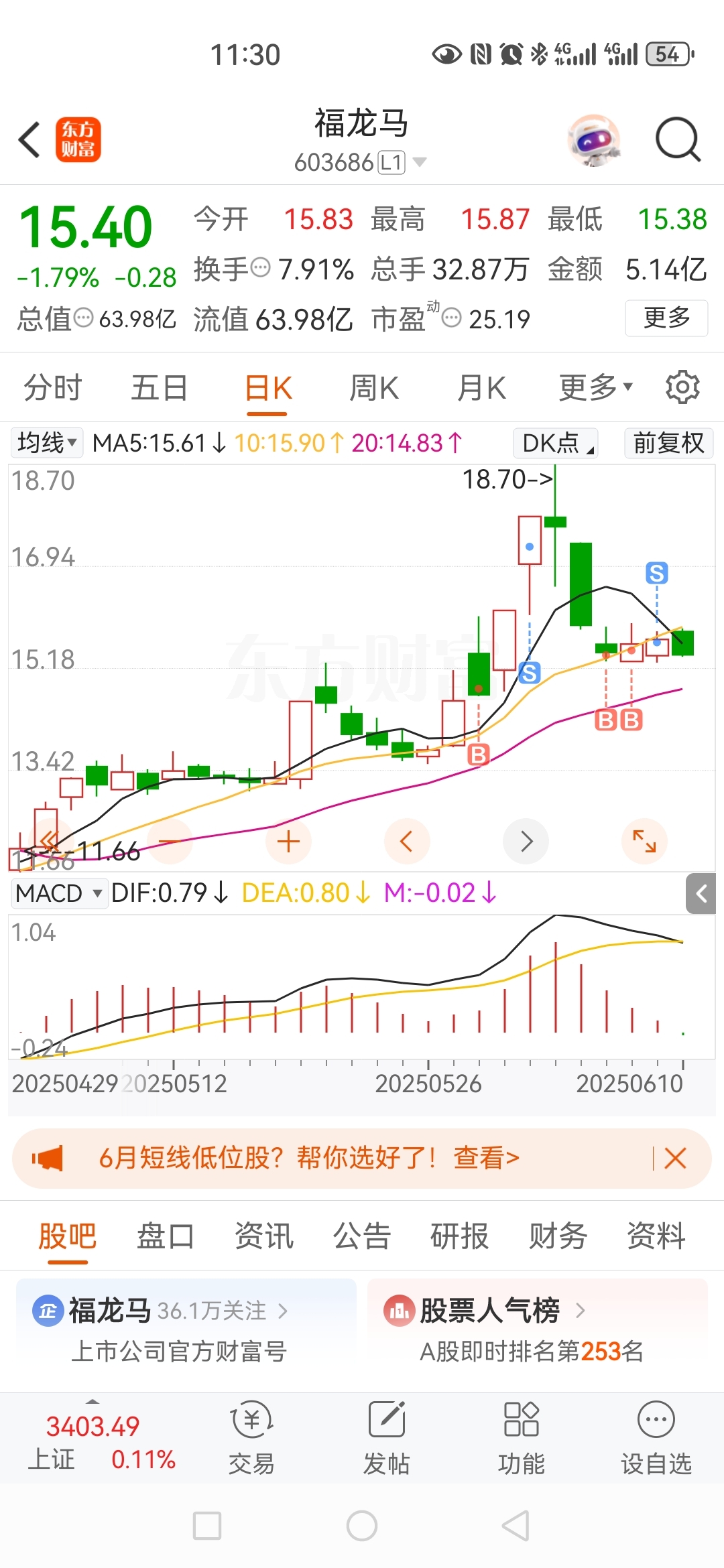The image size is (724, 1568).
Task: Open chart settings gear icon
Action: click(682, 387)
